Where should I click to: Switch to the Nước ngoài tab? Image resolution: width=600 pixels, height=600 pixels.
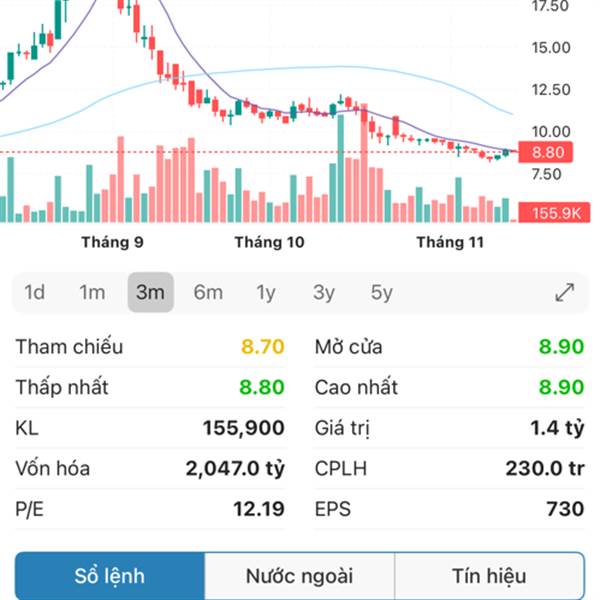pos(299,576)
